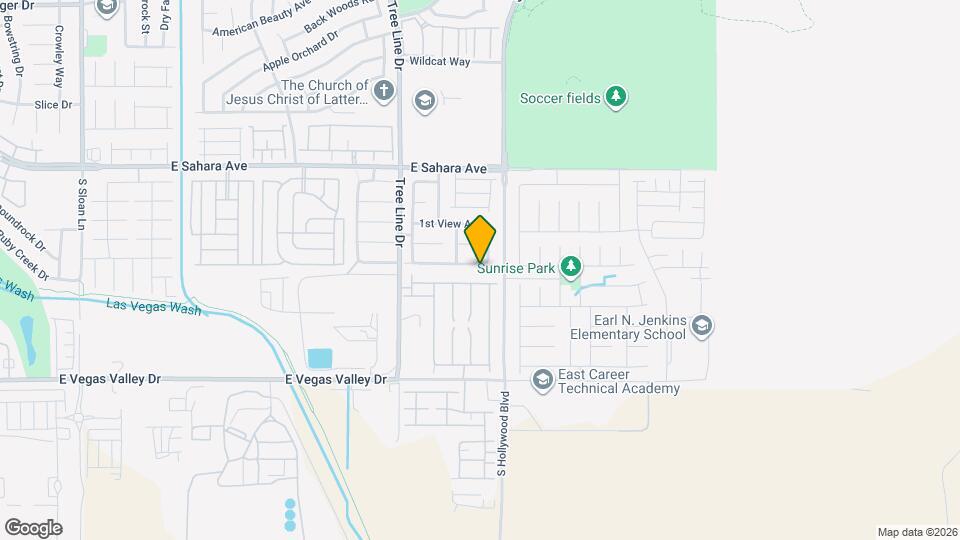Select the Church of Jesus Christ pin
Screen dimensions: 960x540
click(x=385, y=93)
